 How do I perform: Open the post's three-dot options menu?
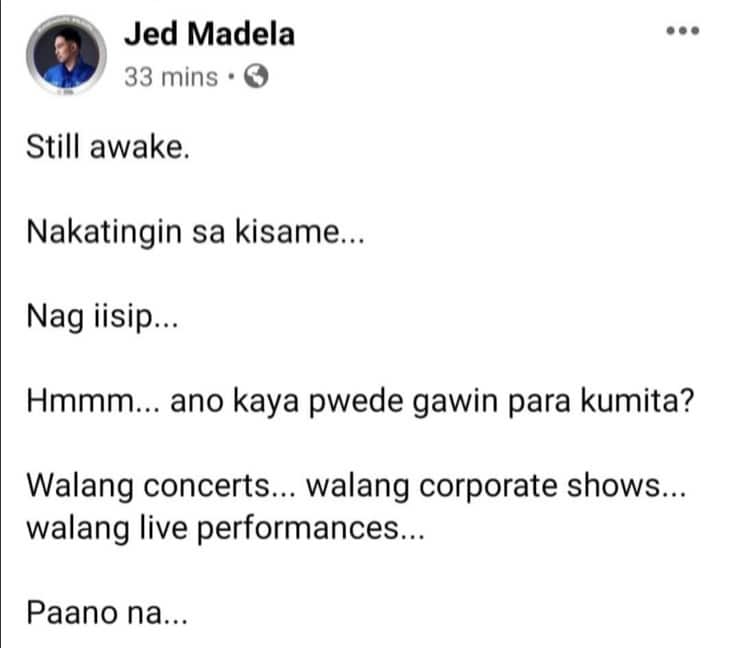[x=682, y=31]
